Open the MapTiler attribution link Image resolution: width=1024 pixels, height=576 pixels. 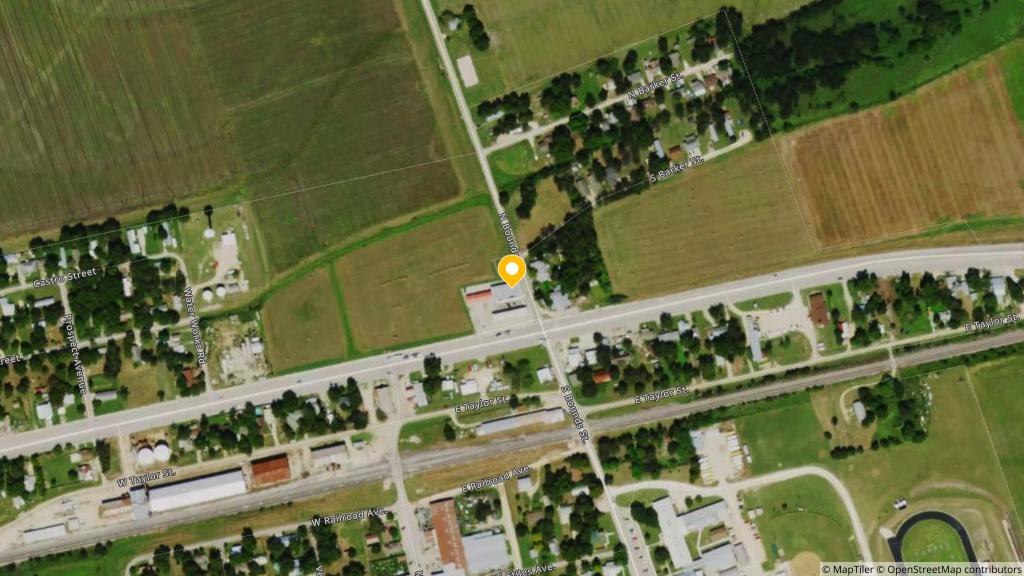tap(851, 569)
